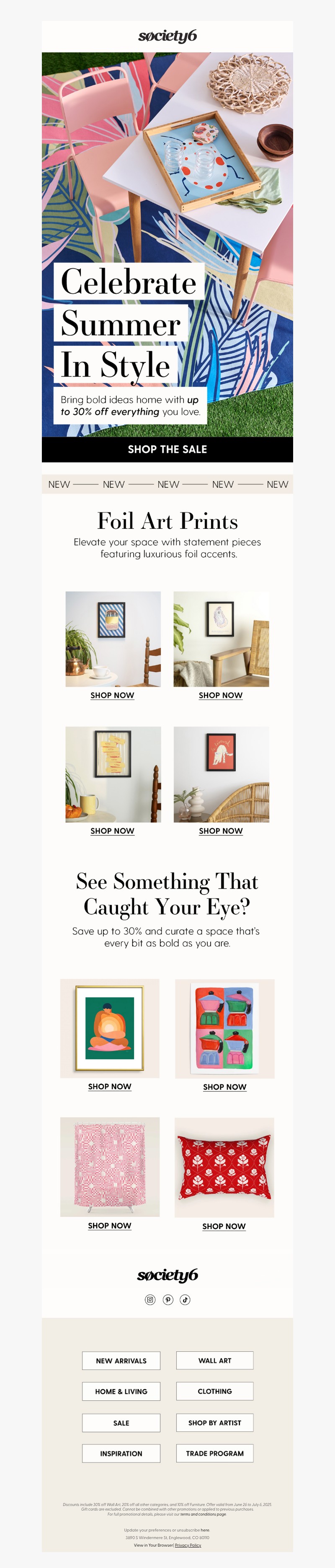The width and height of the screenshot is (335, 1568).
Task: Tap the SHOP THE SALE banner button
Action: tap(167, 449)
